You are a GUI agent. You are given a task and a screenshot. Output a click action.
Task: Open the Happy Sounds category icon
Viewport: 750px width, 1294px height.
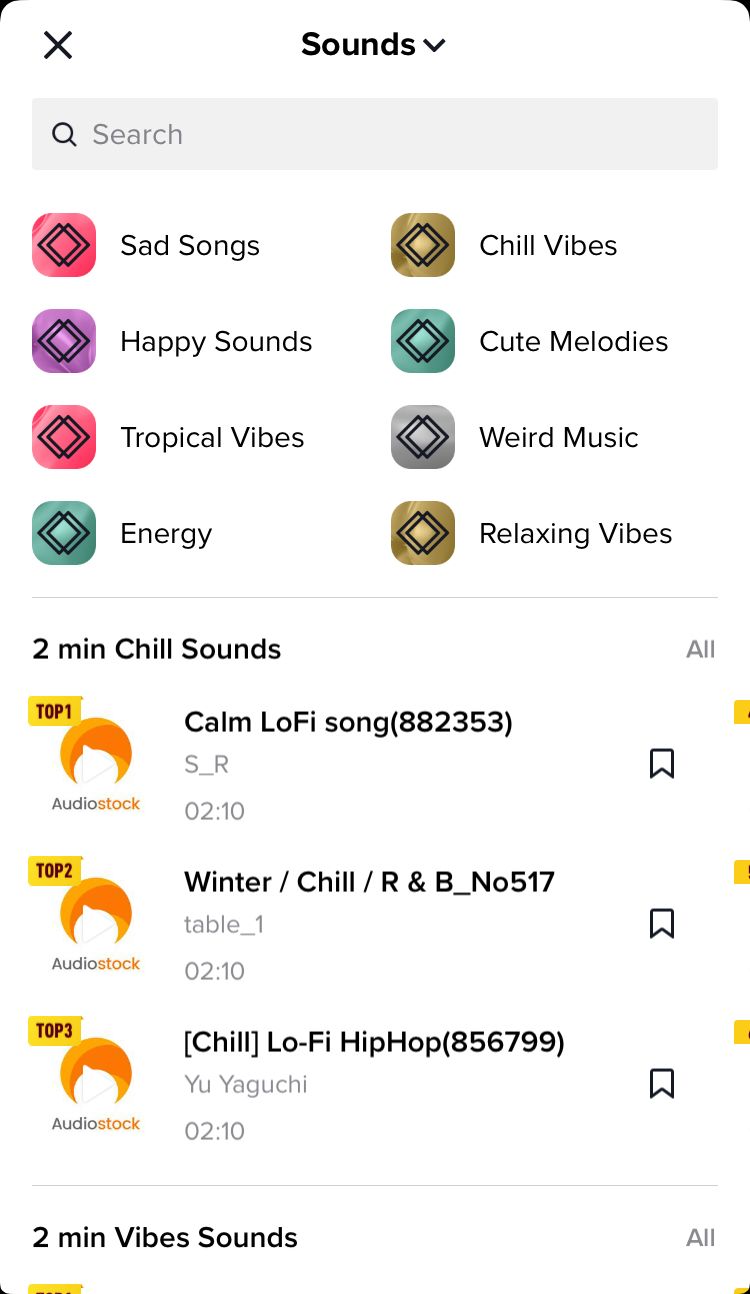63,341
